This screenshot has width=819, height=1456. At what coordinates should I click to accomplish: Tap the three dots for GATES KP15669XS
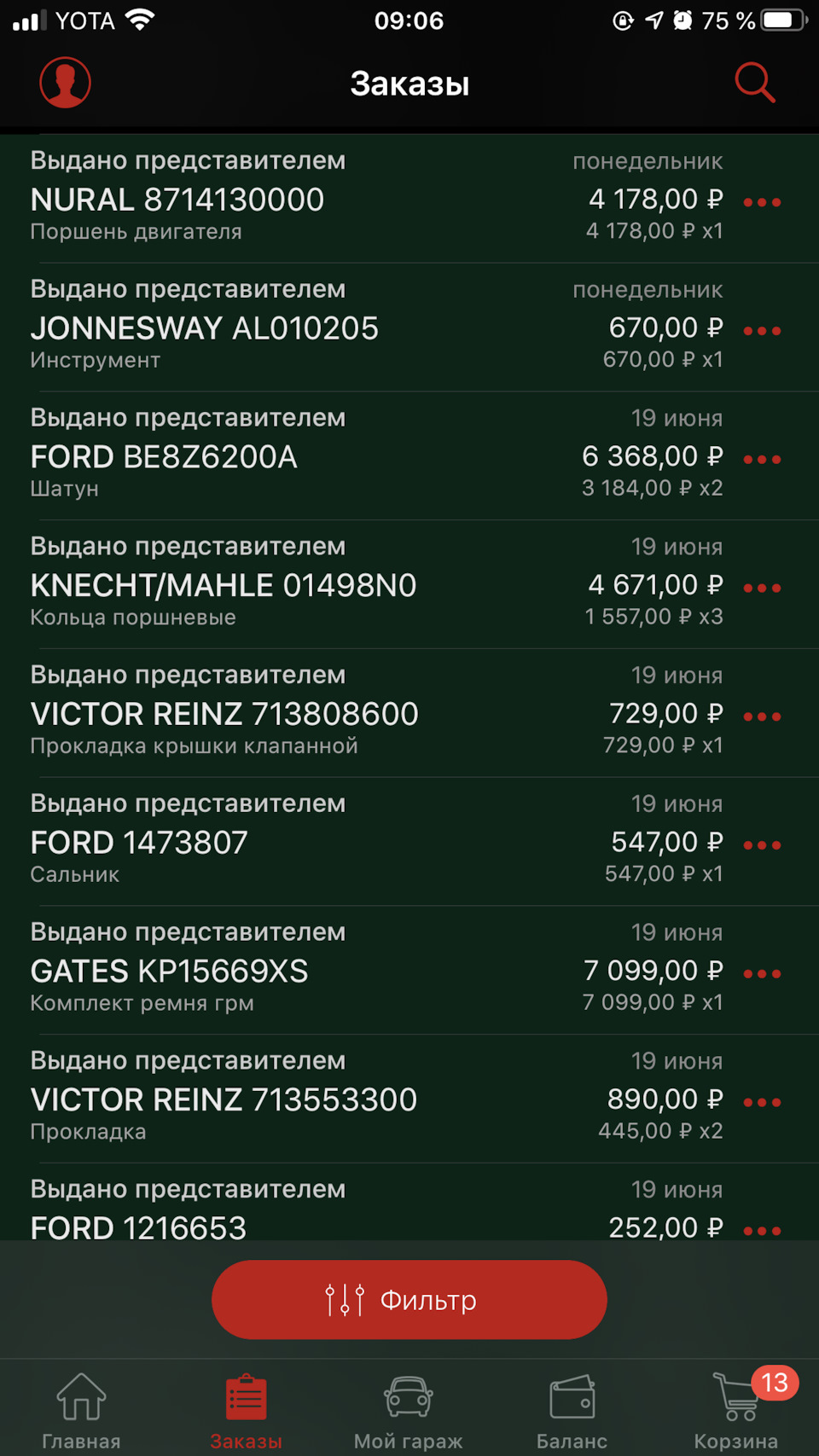[x=762, y=974]
